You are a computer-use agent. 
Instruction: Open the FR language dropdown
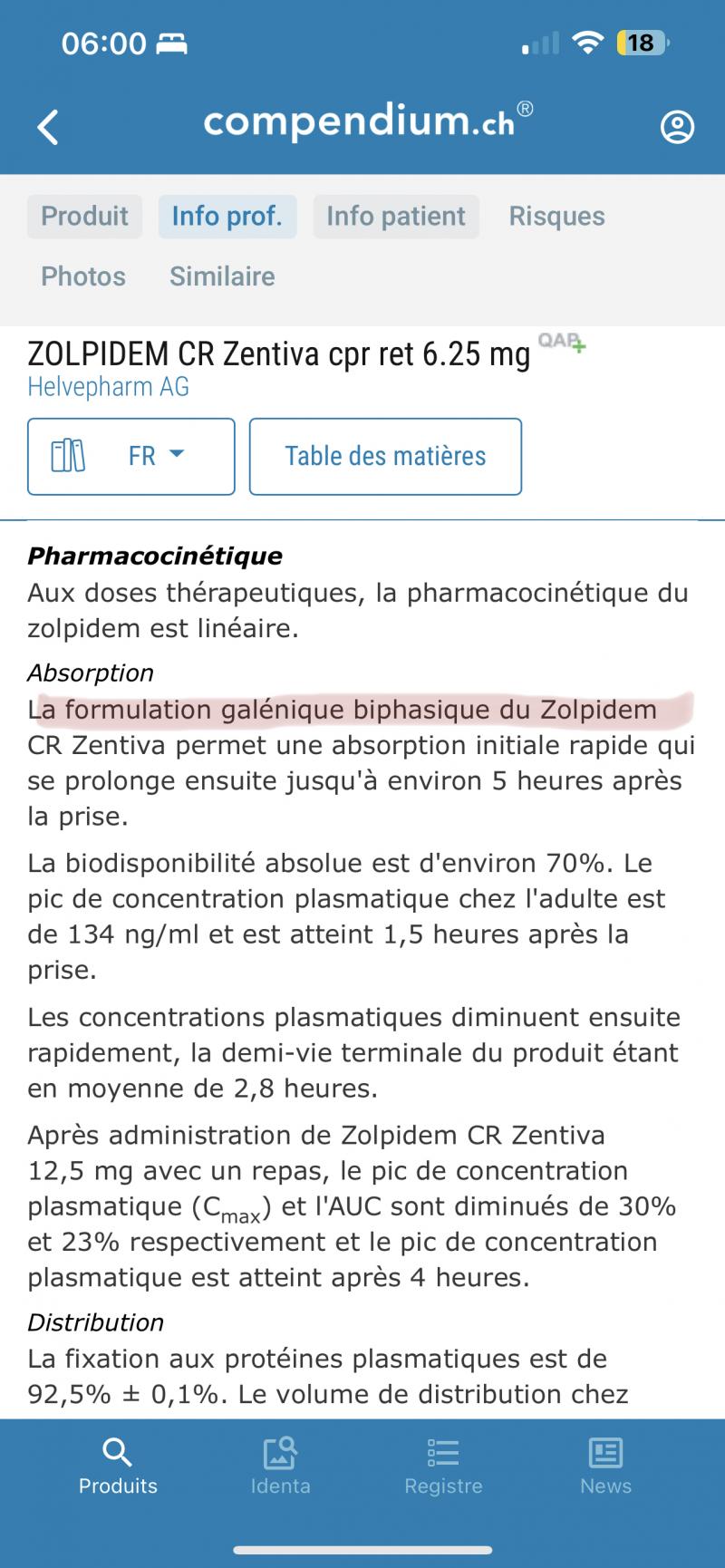pos(131,456)
